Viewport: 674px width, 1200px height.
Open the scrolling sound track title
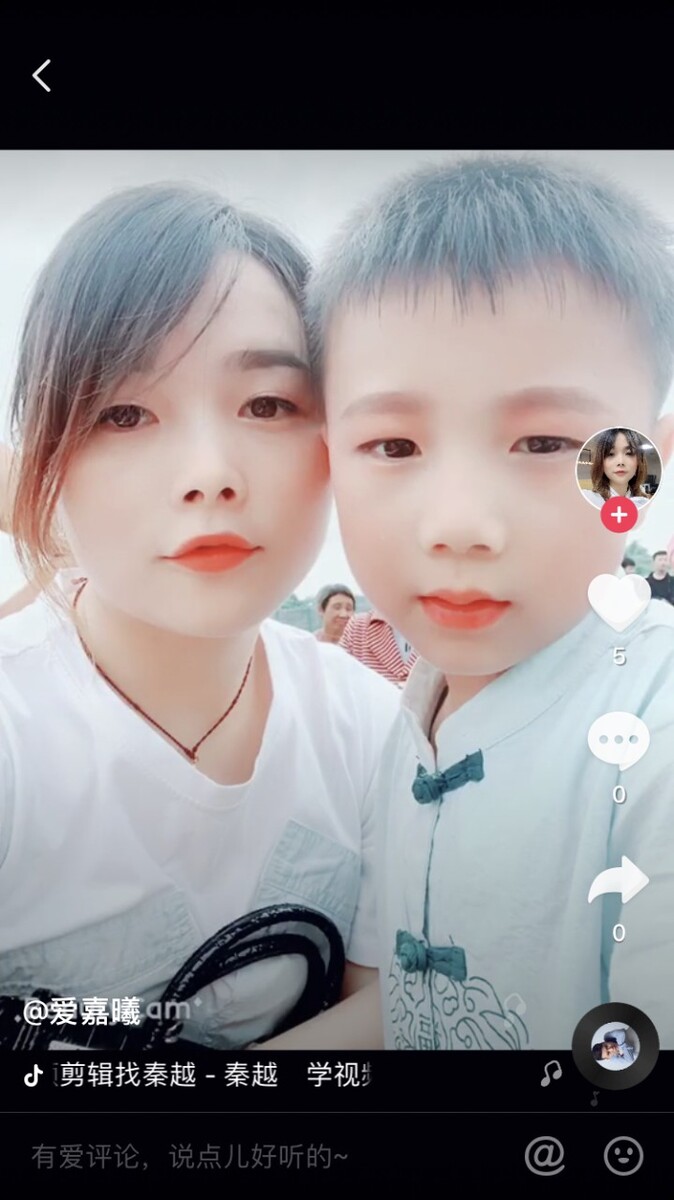pyautogui.click(x=215, y=1075)
